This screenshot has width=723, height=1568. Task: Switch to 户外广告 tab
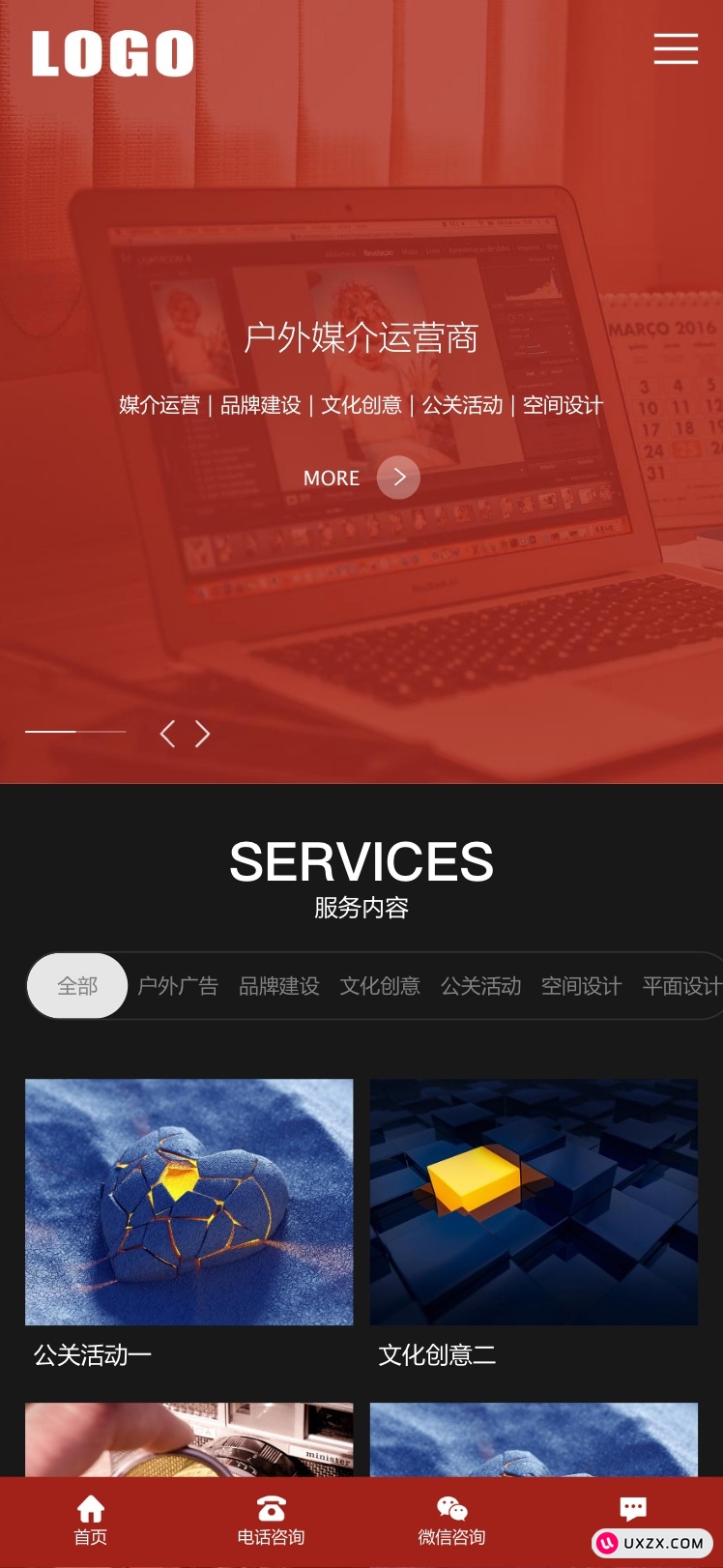178,986
